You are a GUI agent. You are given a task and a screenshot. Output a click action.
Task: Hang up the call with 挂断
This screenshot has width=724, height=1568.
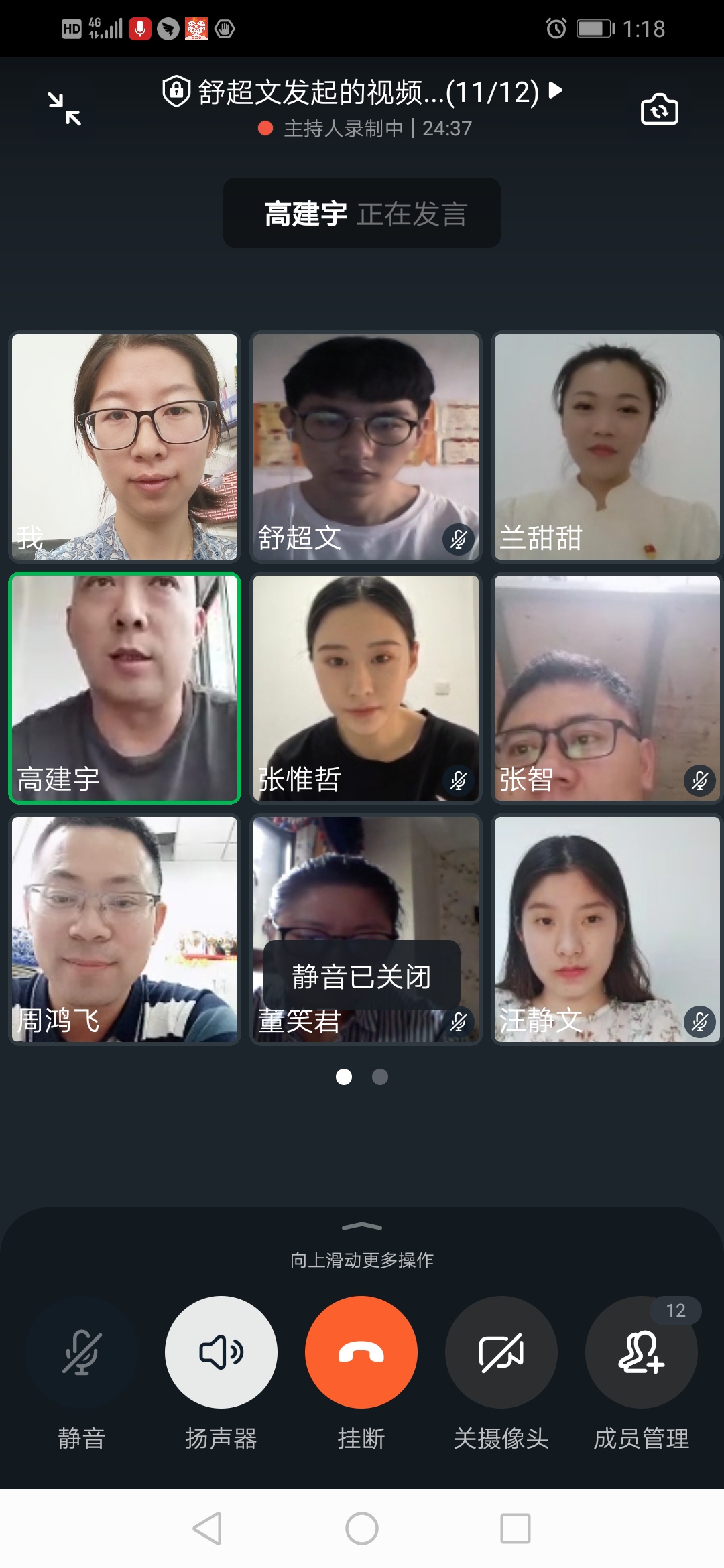361,1352
